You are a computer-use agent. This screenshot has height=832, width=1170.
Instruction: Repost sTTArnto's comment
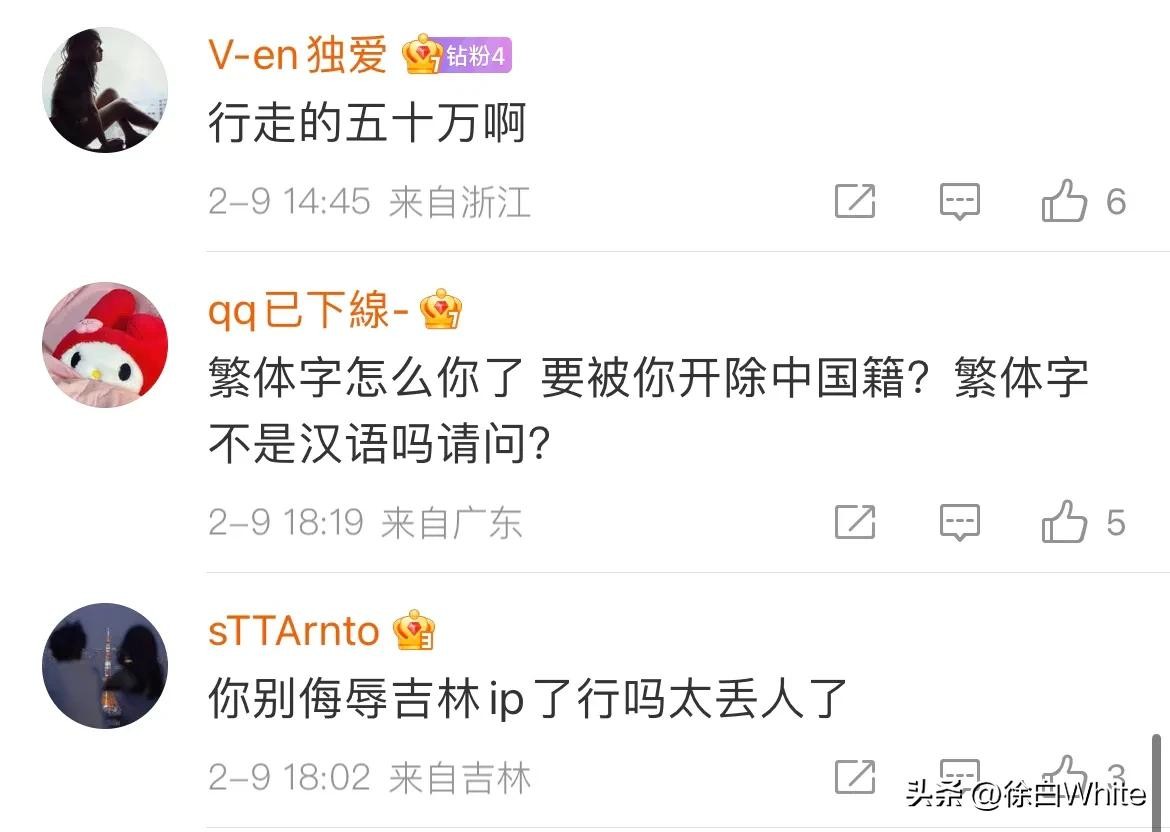point(855,777)
